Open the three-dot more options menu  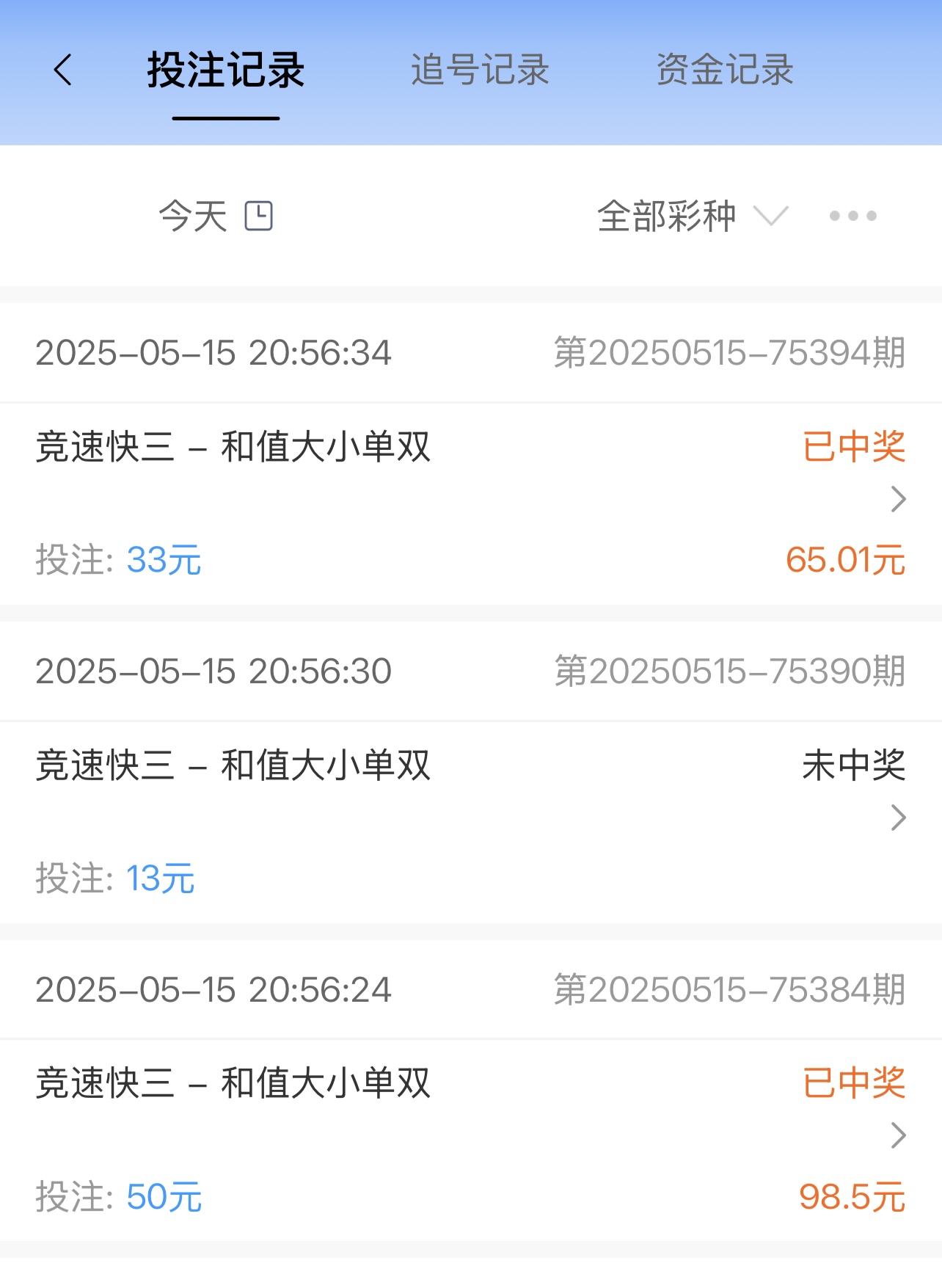[x=852, y=216]
